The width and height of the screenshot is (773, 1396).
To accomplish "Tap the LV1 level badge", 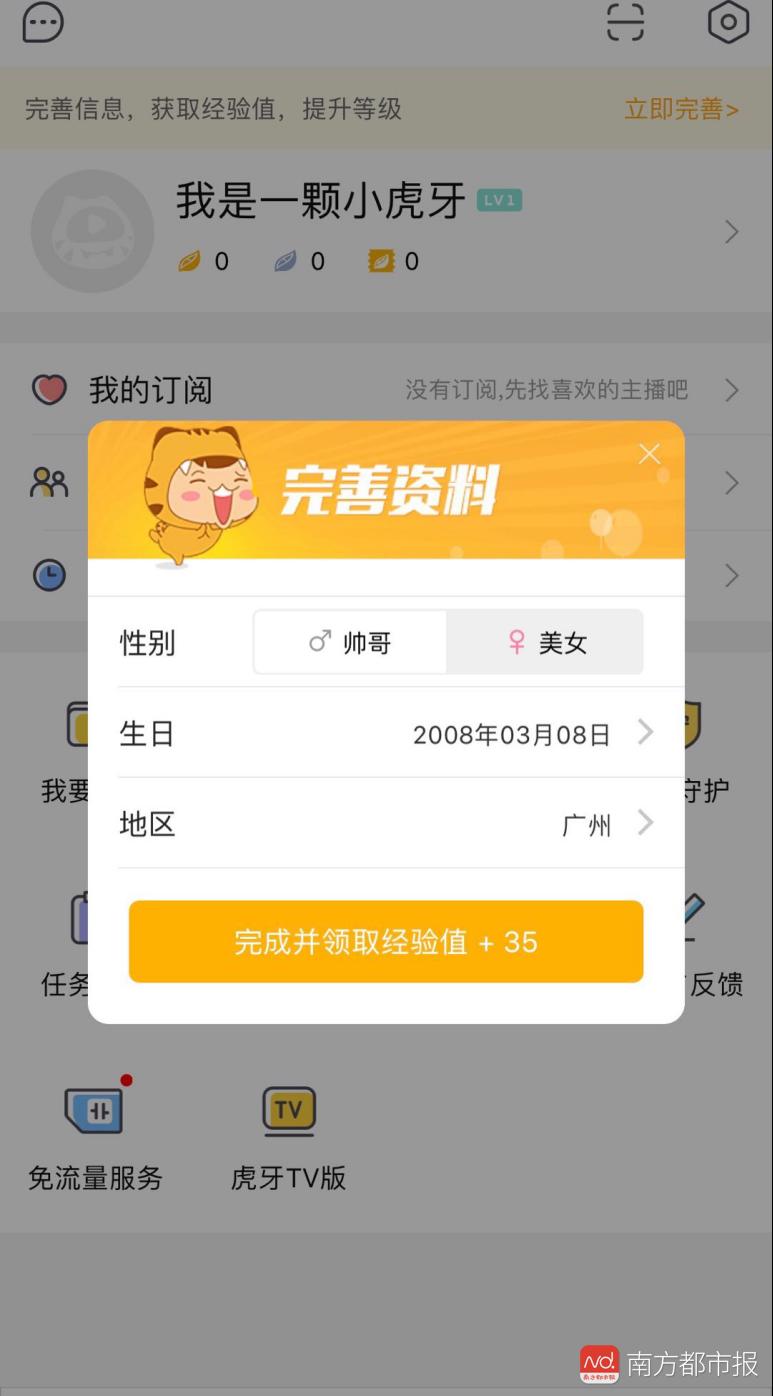I will click(499, 200).
